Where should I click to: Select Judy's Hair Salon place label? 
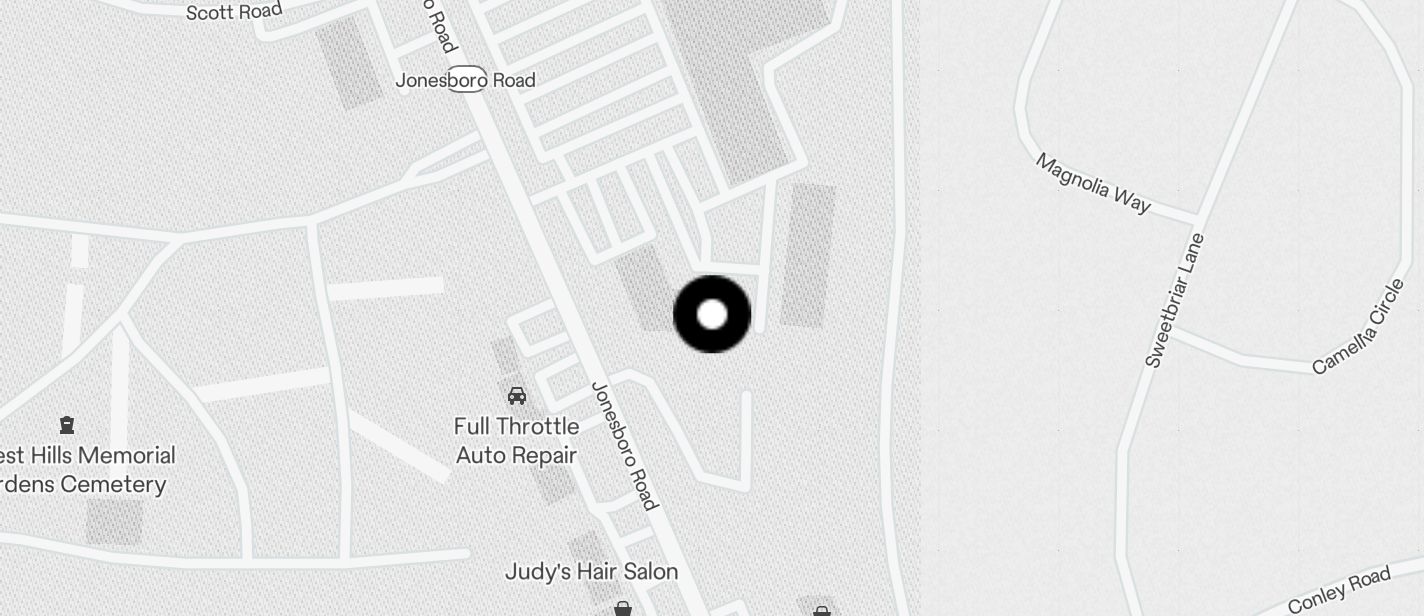pyautogui.click(x=592, y=572)
